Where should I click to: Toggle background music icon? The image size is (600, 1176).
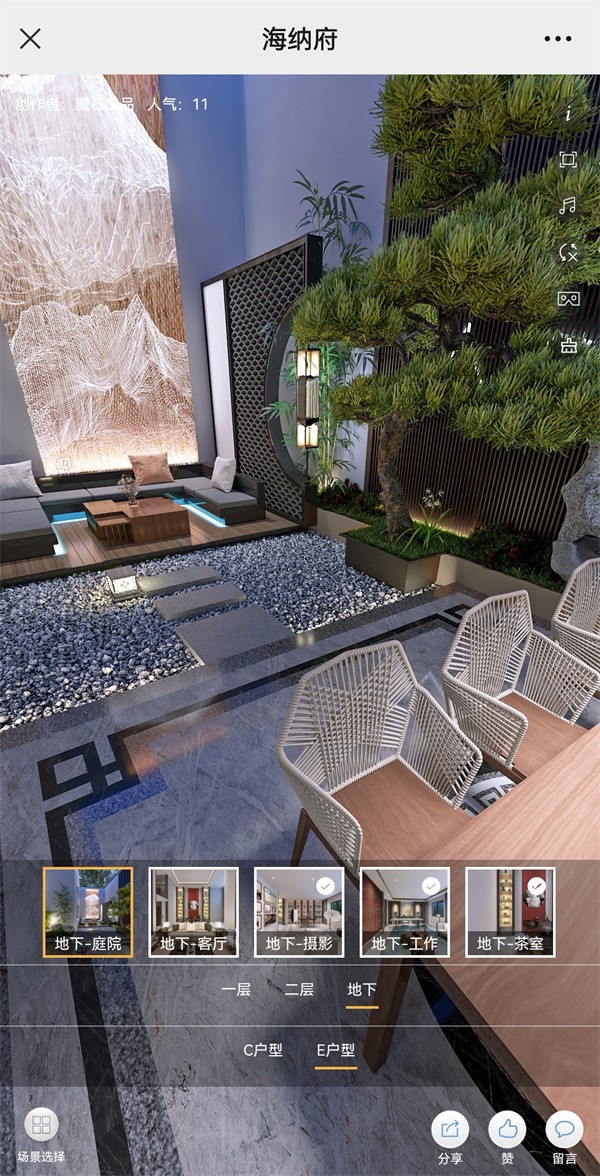coord(568,206)
